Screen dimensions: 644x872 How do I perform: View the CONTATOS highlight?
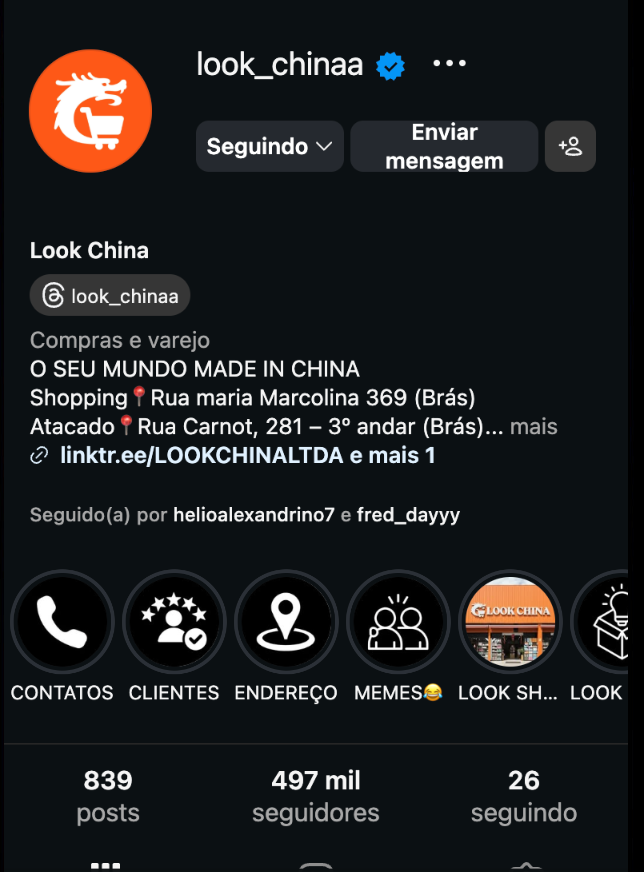62,621
